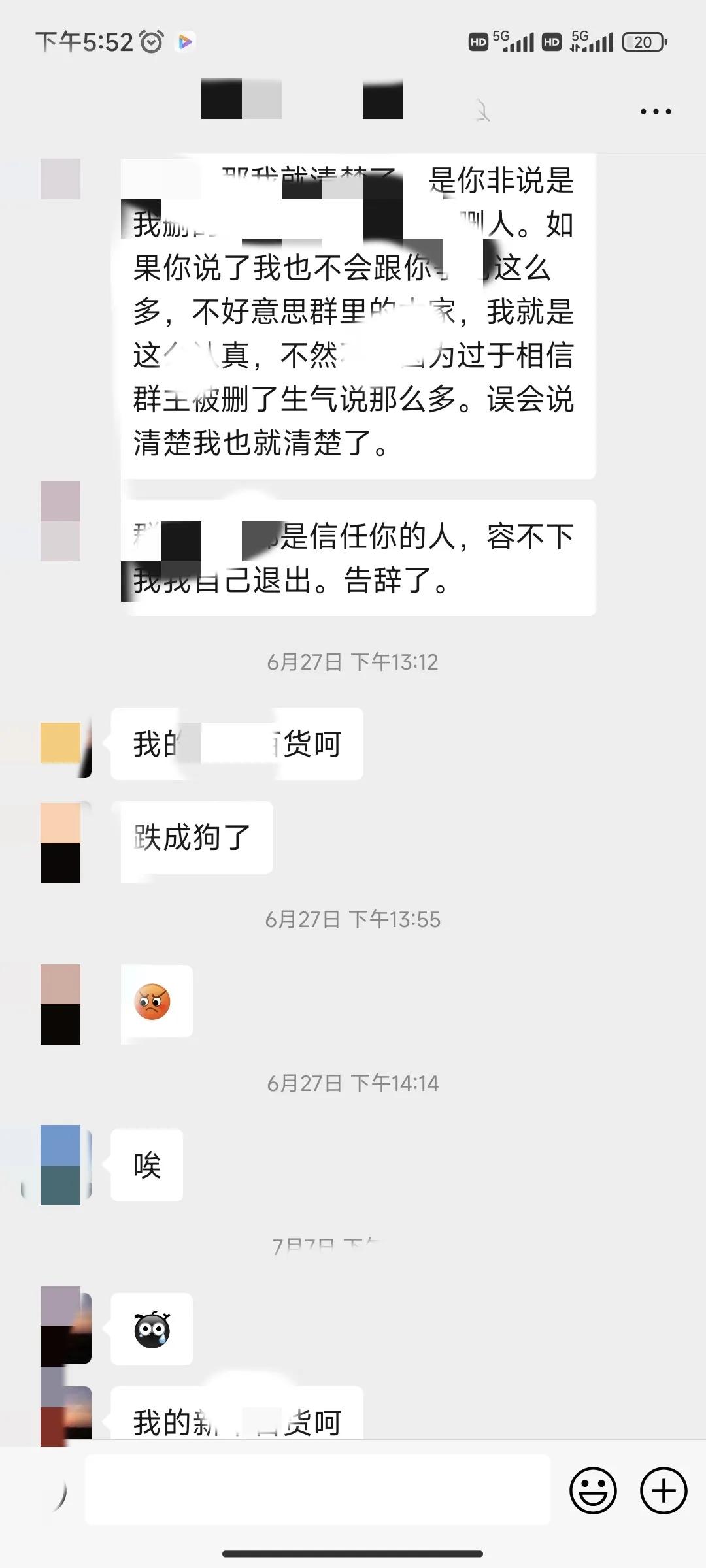The height and width of the screenshot is (1568, 706).
Task: Tap the crying emoji sticker message
Action: tap(152, 1329)
